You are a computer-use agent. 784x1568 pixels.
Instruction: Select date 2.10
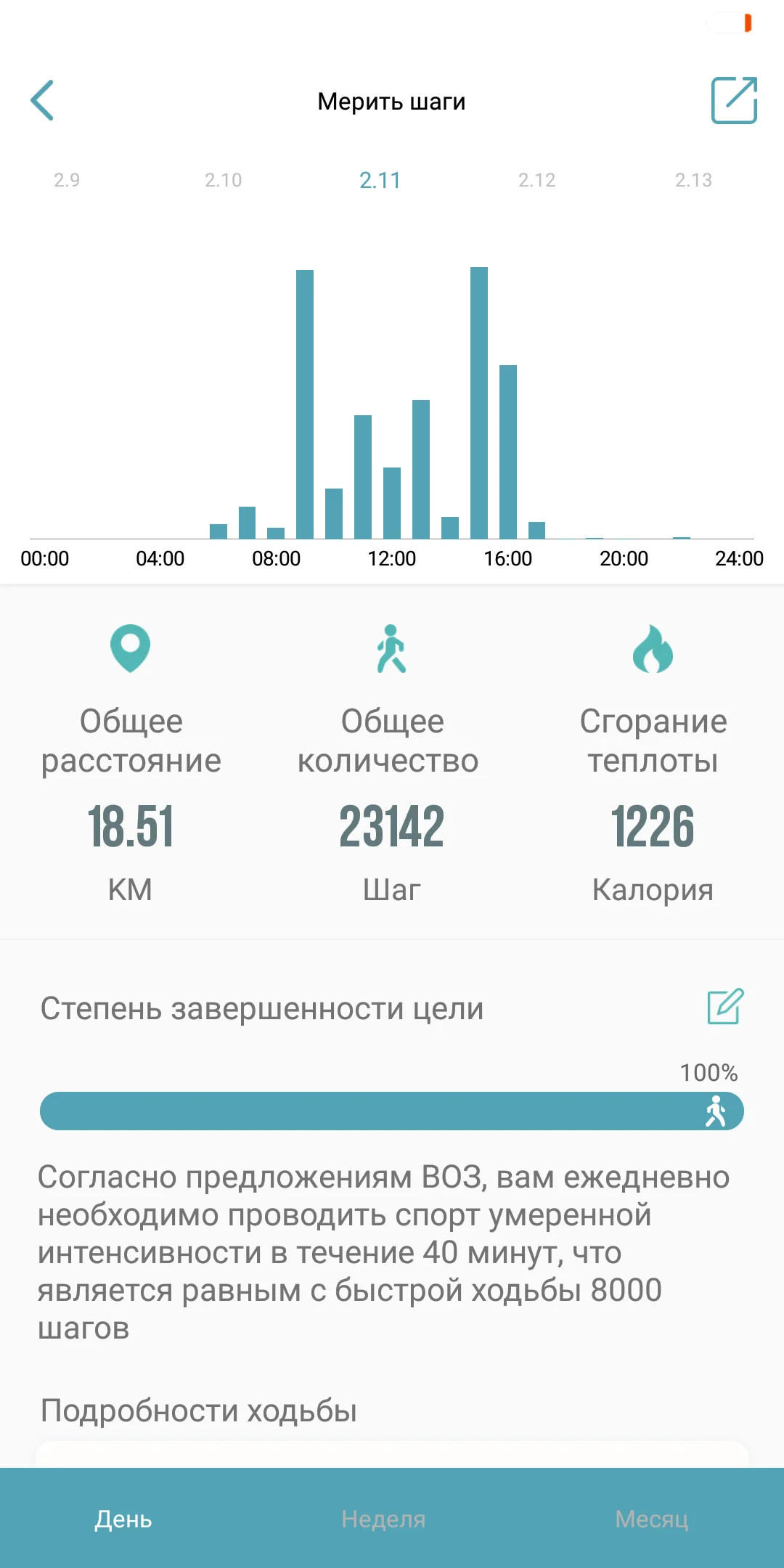click(x=223, y=180)
